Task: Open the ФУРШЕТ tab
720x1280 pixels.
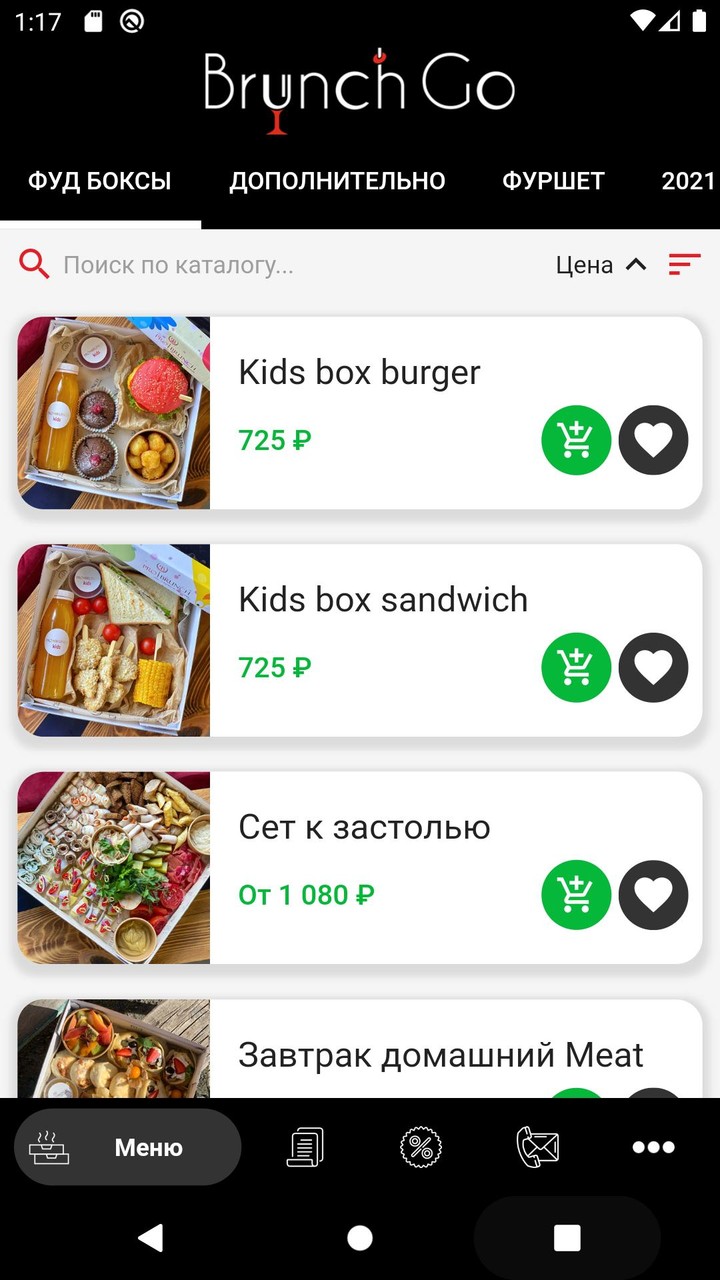Action: (553, 180)
